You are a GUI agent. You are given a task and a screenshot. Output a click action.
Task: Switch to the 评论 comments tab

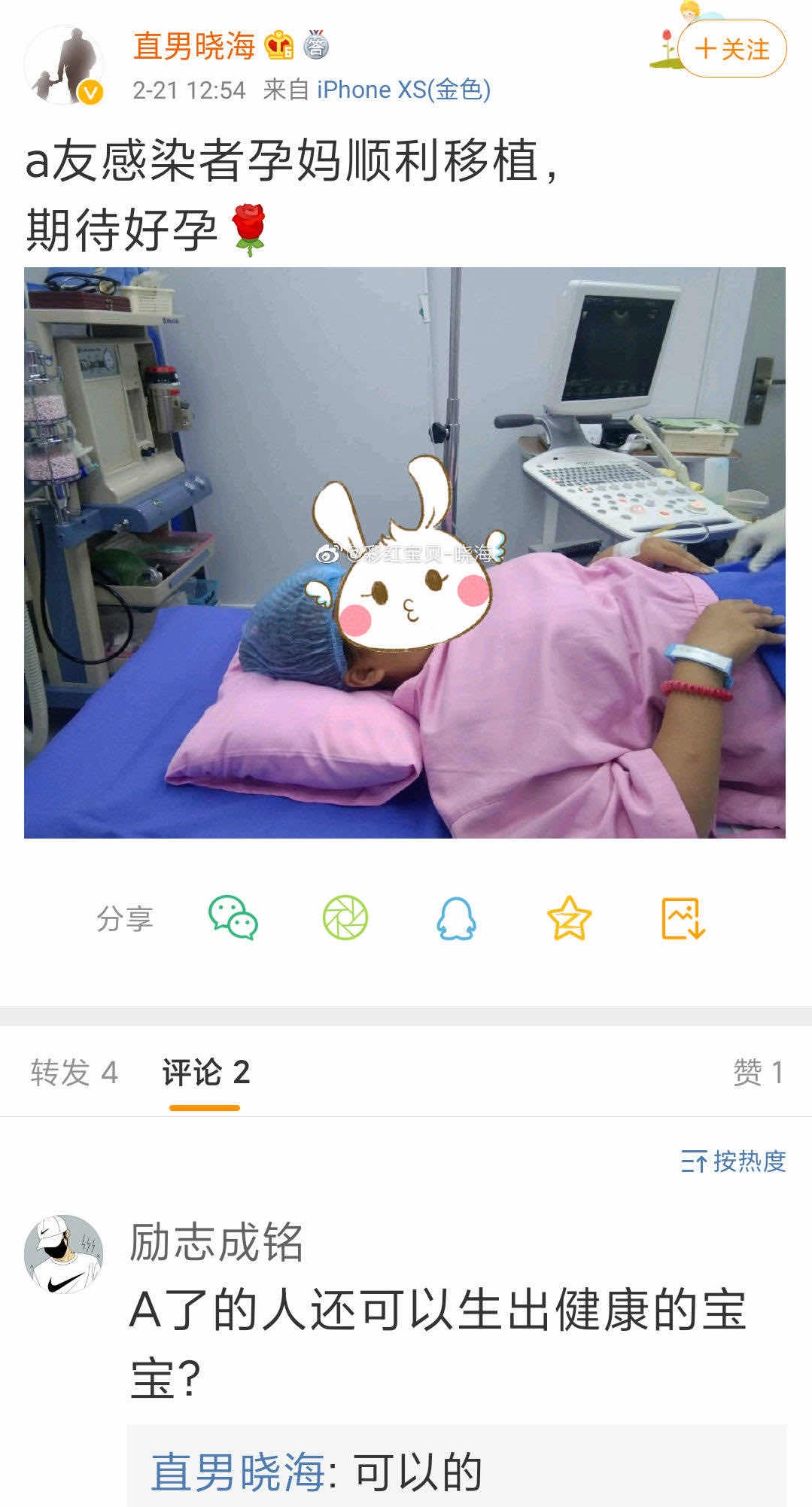coord(205,1072)
